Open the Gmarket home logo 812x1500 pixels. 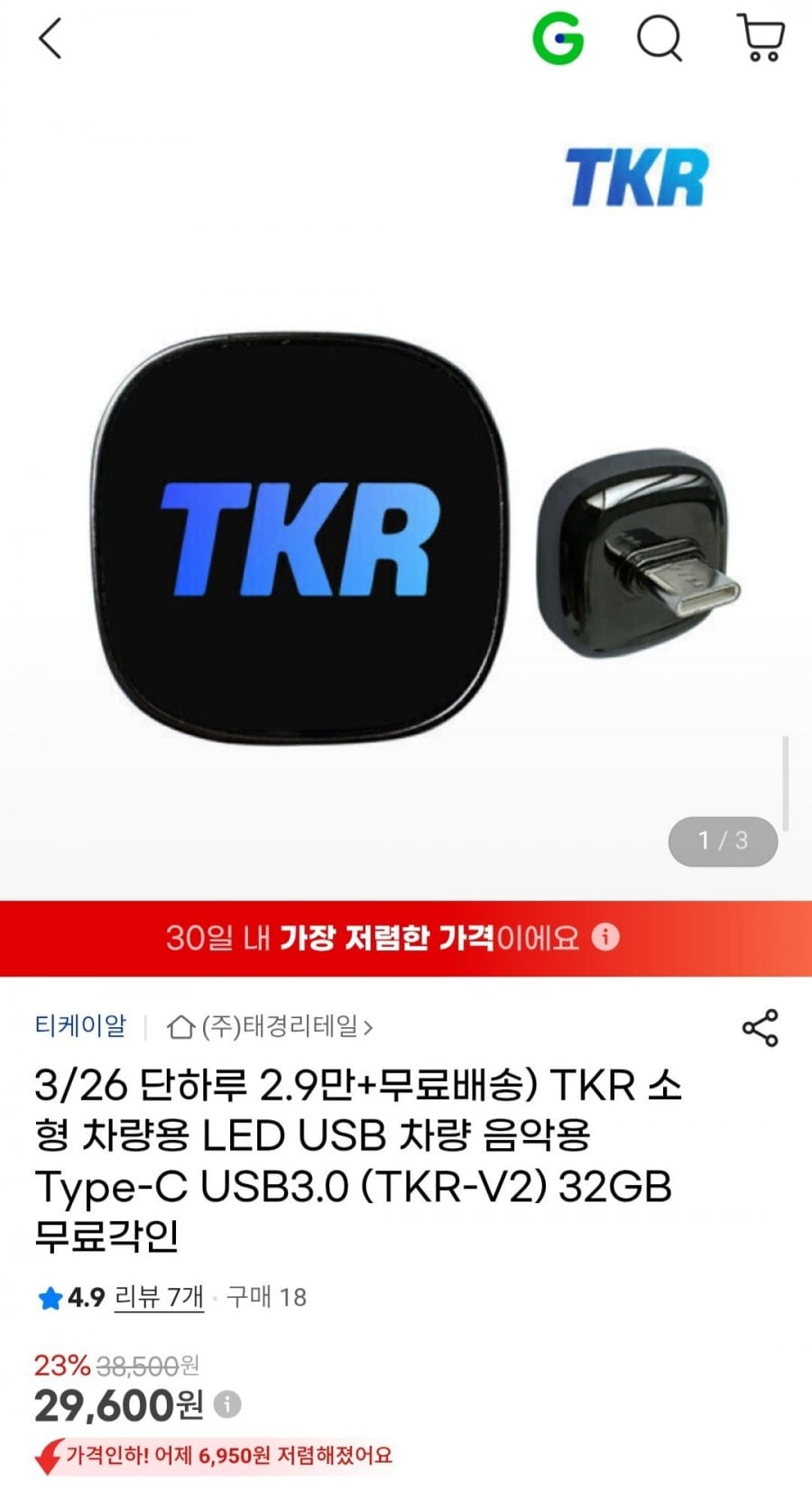(558, 40)
